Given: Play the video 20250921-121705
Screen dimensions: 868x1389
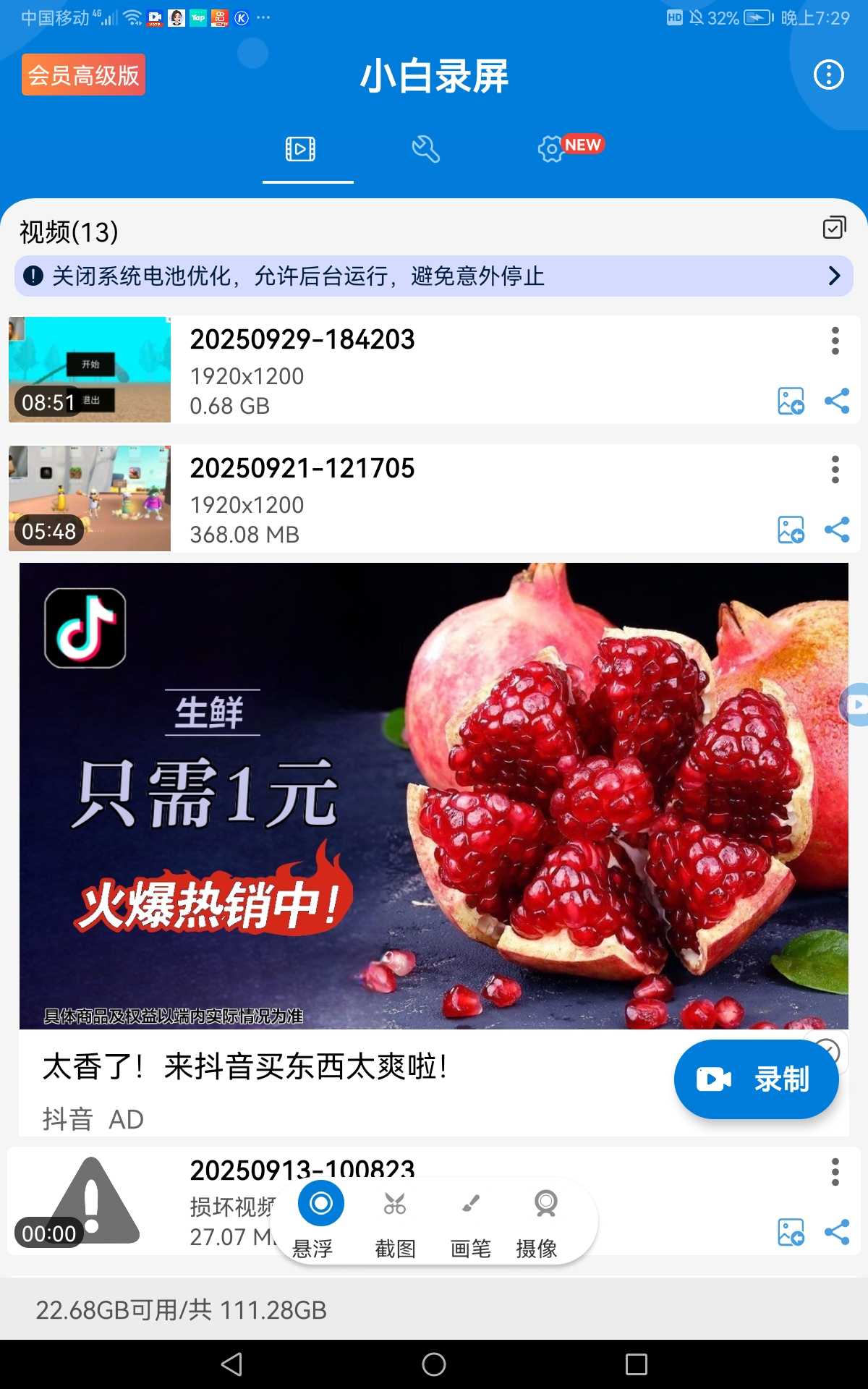Looking at the screenshot, I should coord(90,498).
